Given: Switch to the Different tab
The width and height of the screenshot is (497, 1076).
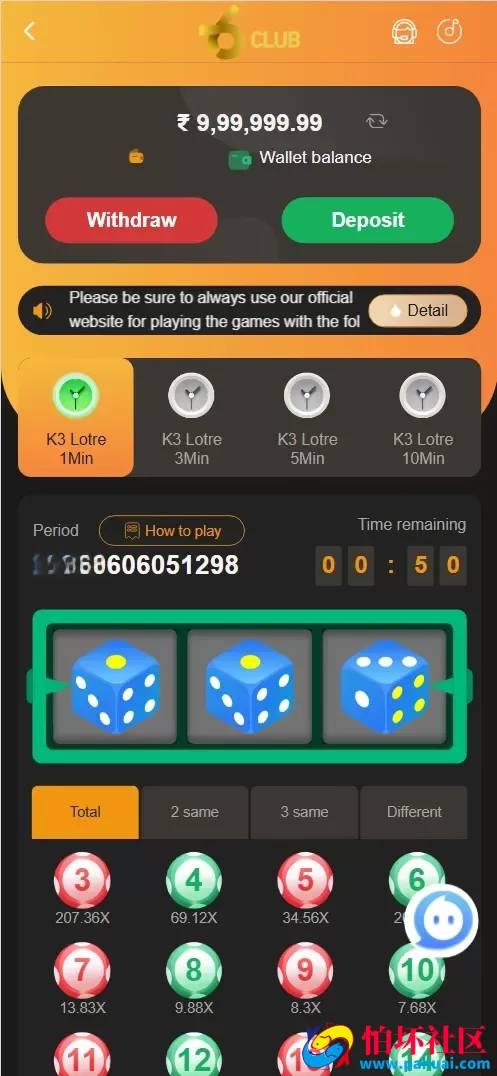Looking at the screenshot, I should pos(414,812).
